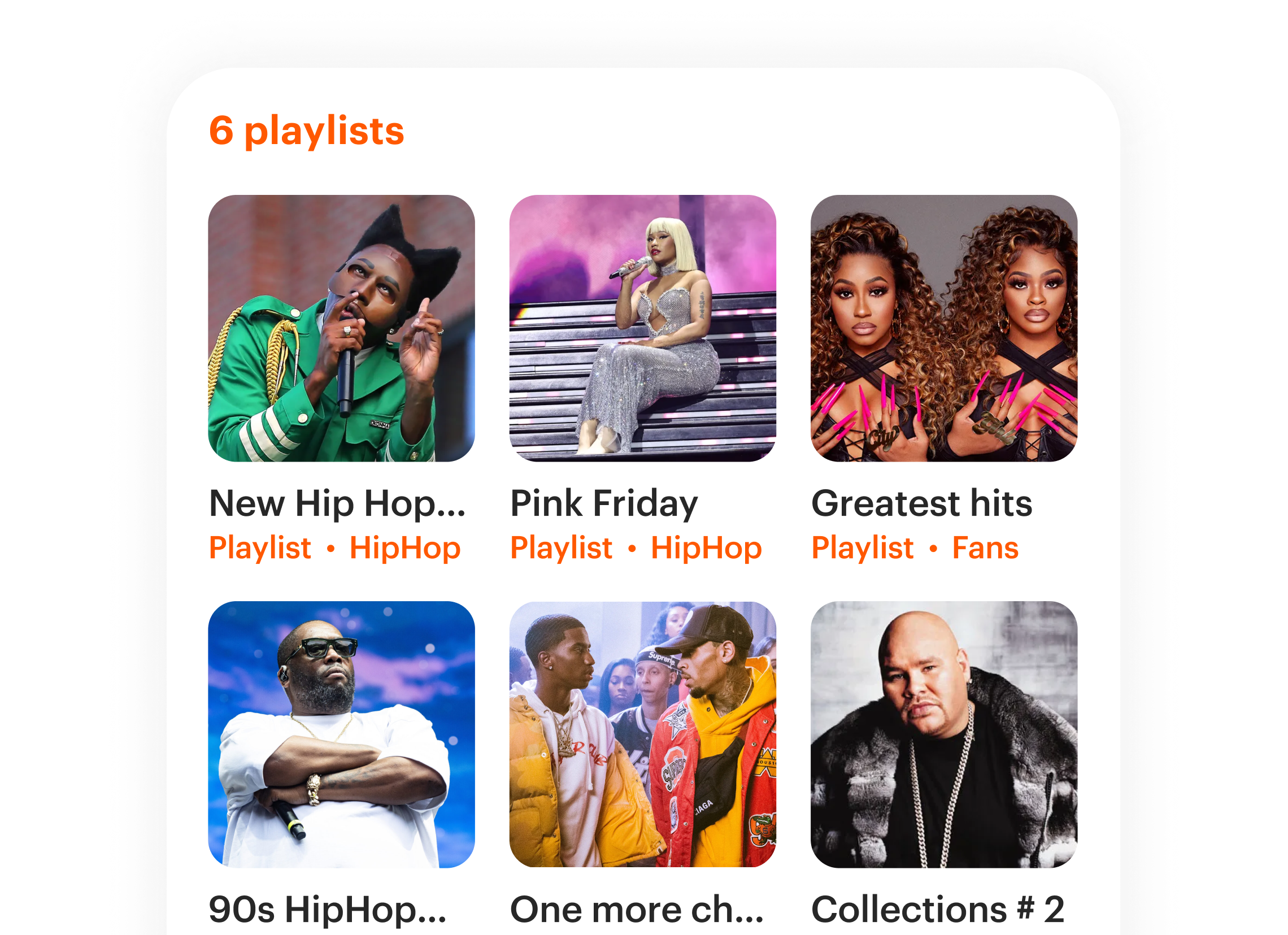Select the Greatest hits playlist
Image resolution: width=1288 pixels, height=935 pixels.
coord(944,328)
